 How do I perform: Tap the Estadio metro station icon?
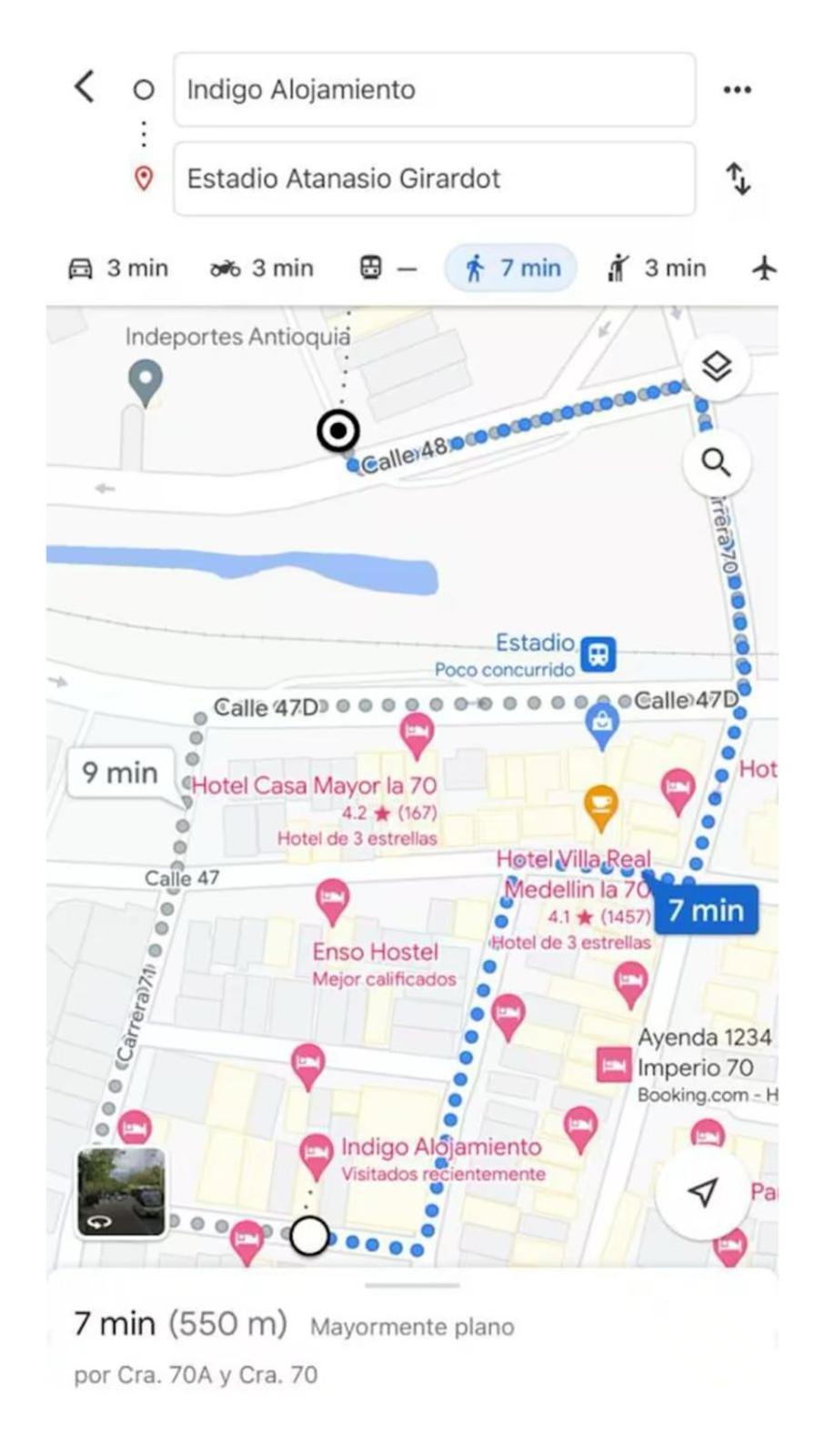click(599, 654)
